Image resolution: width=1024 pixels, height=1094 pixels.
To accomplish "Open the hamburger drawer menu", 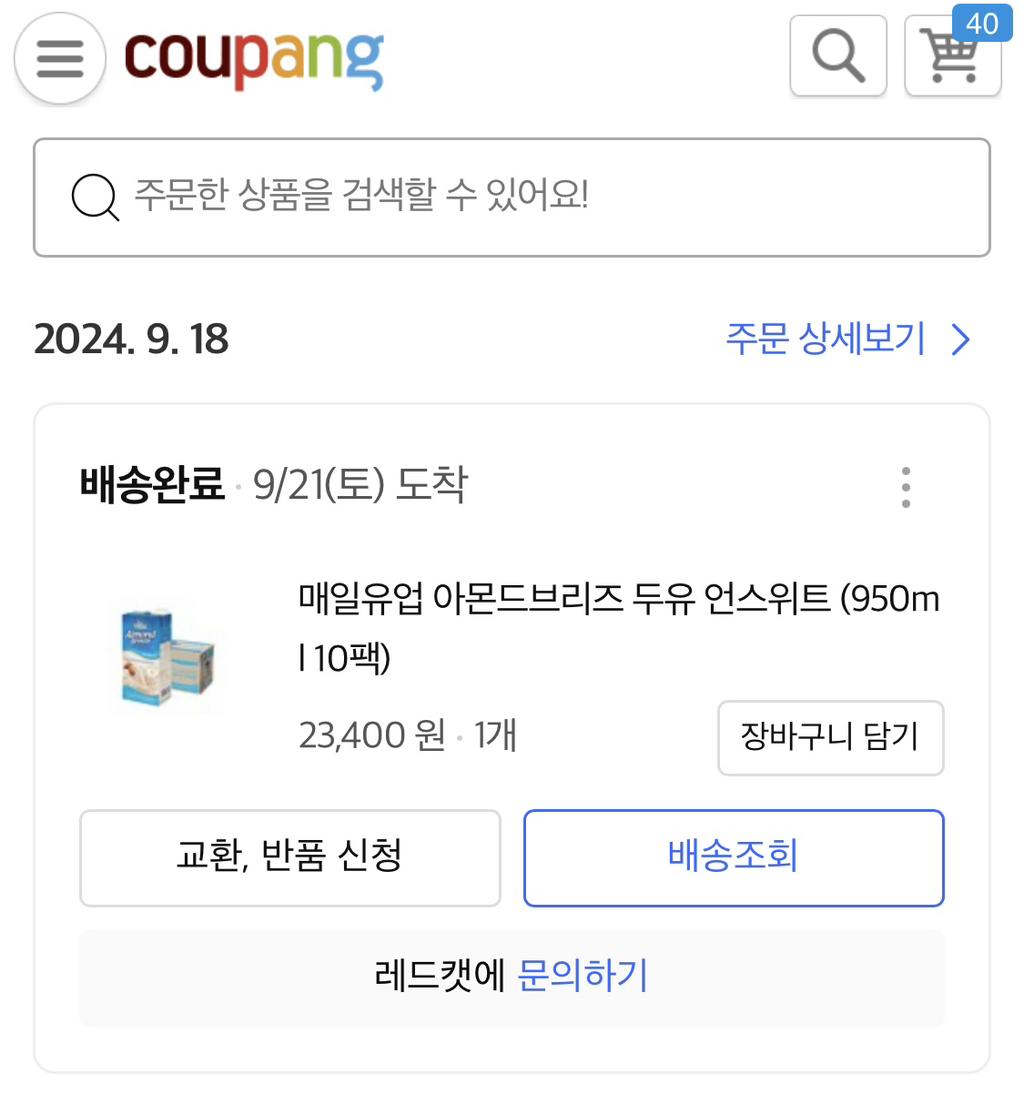I will 60,58.
